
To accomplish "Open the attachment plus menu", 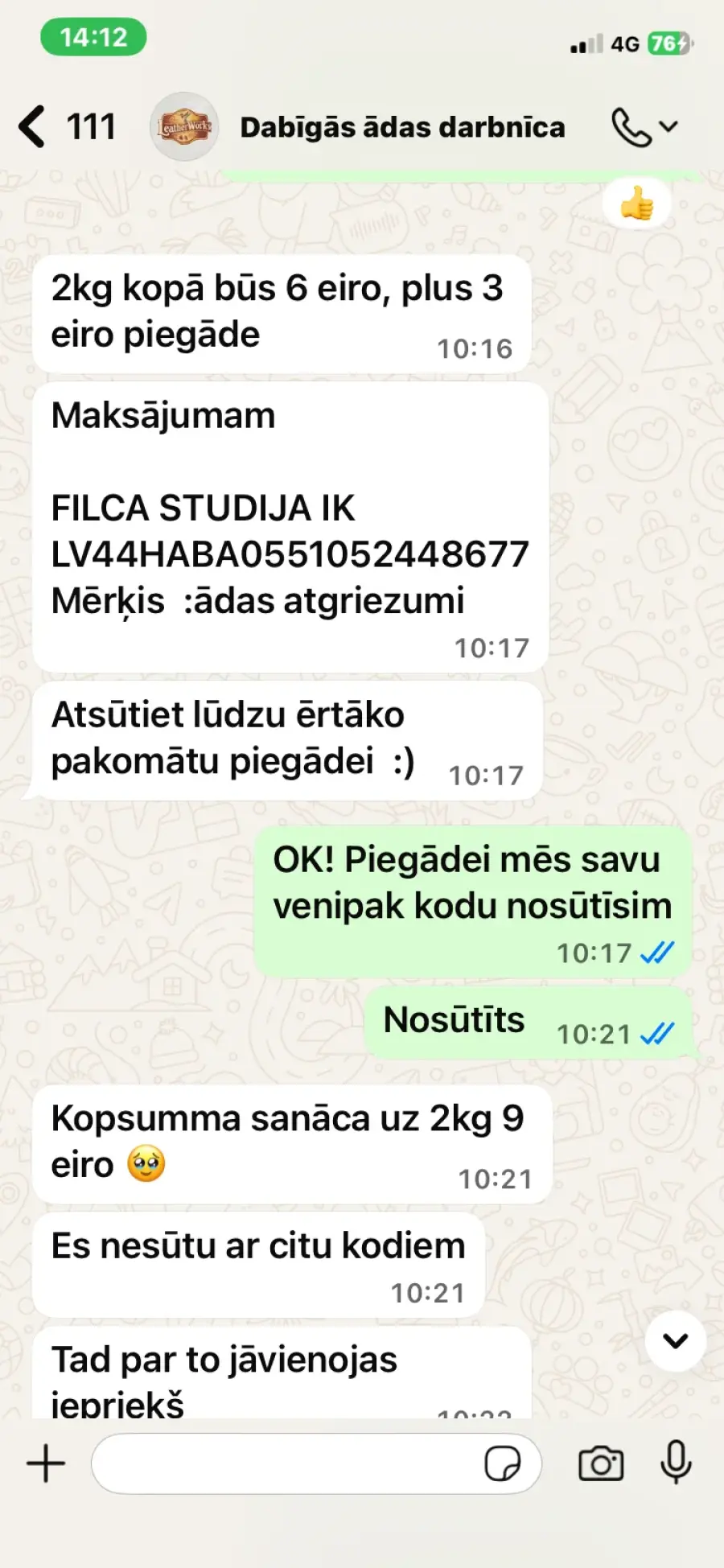I will point(46,1463).
